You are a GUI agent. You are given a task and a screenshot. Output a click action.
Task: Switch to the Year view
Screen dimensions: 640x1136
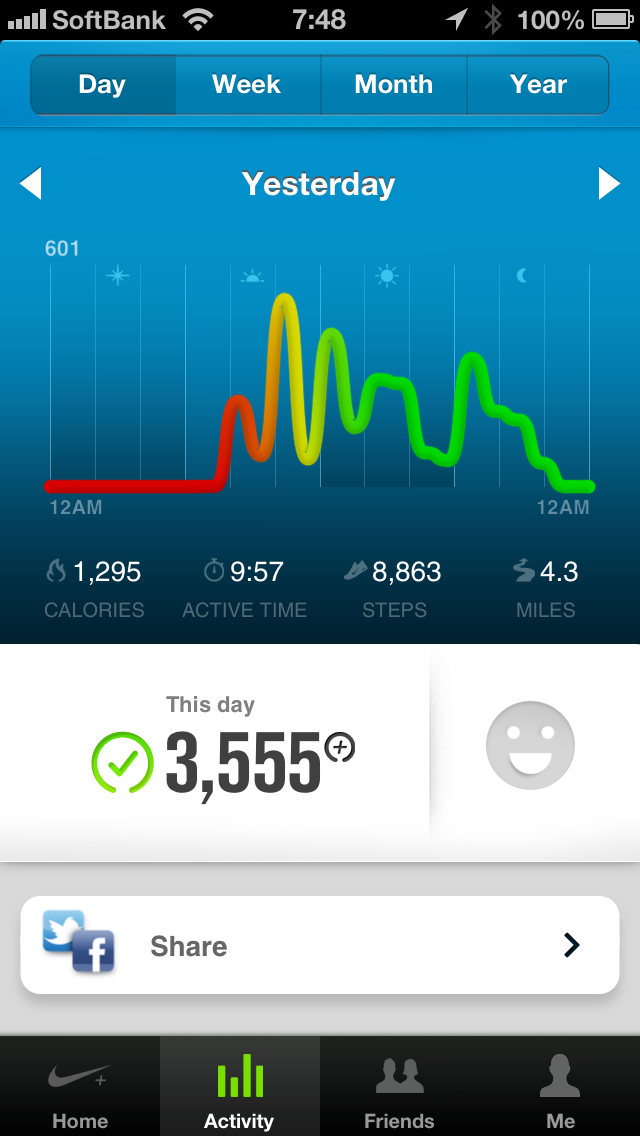[538, 85]
